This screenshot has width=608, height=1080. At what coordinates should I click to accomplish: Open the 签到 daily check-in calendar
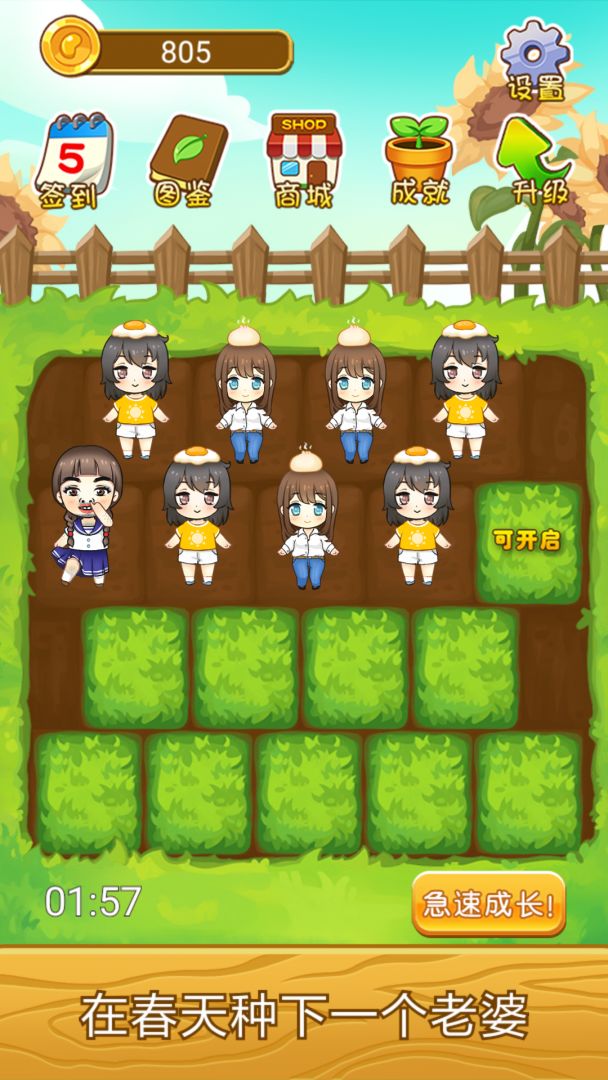[72, 160]
